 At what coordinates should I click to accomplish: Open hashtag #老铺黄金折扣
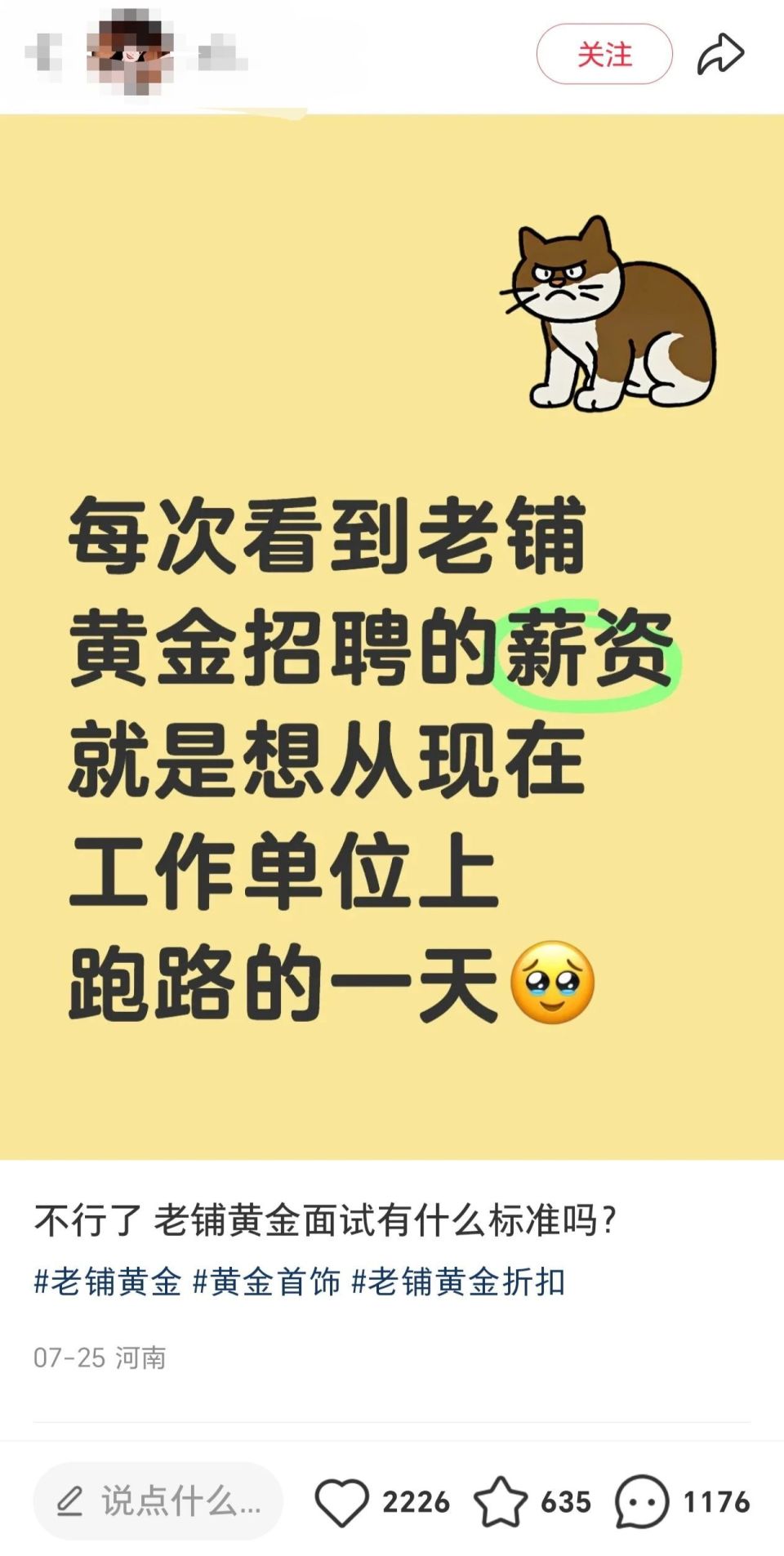click(x=458, y=1282)
